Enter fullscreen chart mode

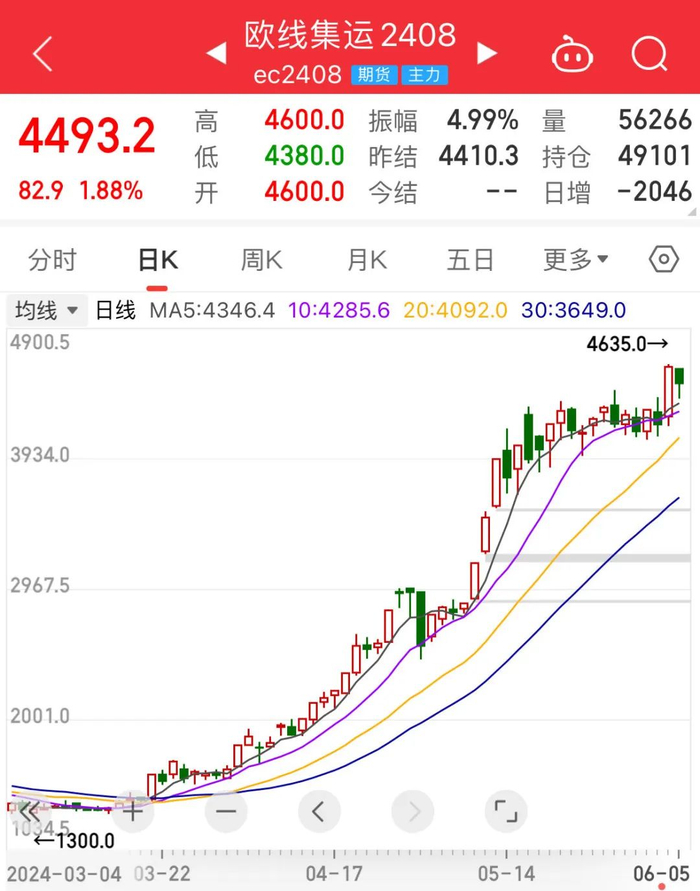pos(506,811)
